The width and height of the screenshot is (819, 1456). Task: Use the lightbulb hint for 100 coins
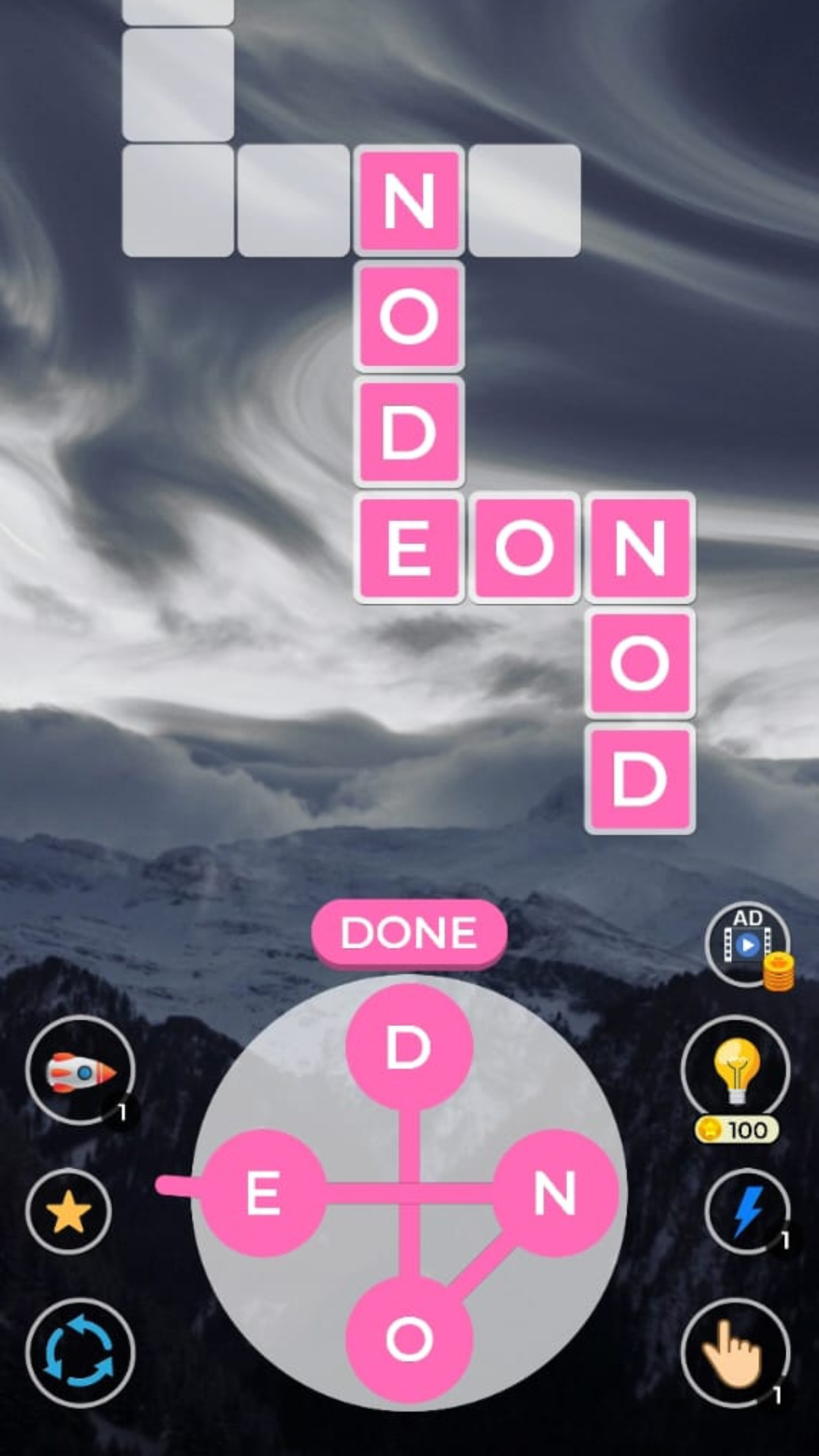736,1078
